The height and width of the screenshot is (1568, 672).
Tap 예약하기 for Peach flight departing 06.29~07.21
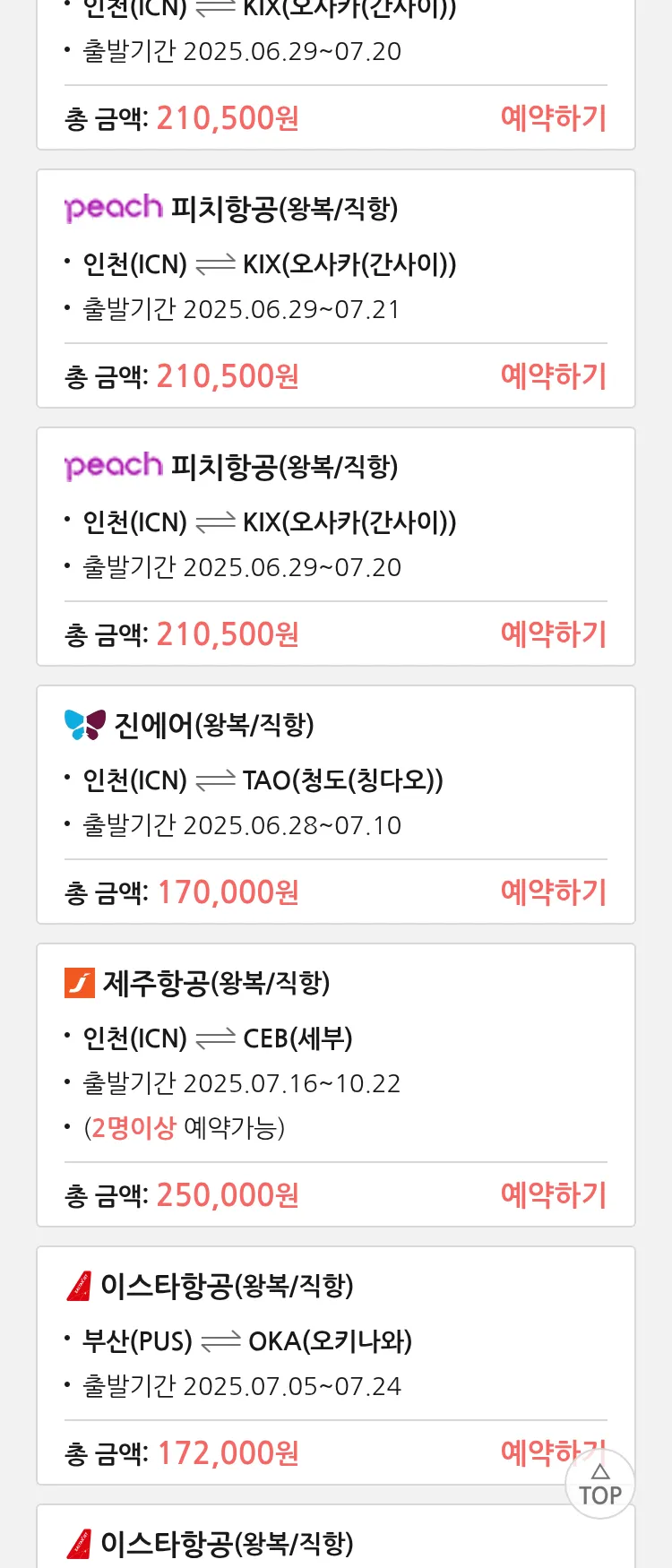click(x=553, y=376)
